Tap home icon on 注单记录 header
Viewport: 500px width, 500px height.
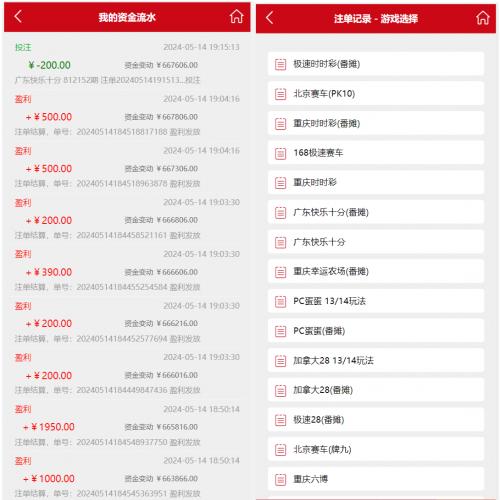[483, 18]
